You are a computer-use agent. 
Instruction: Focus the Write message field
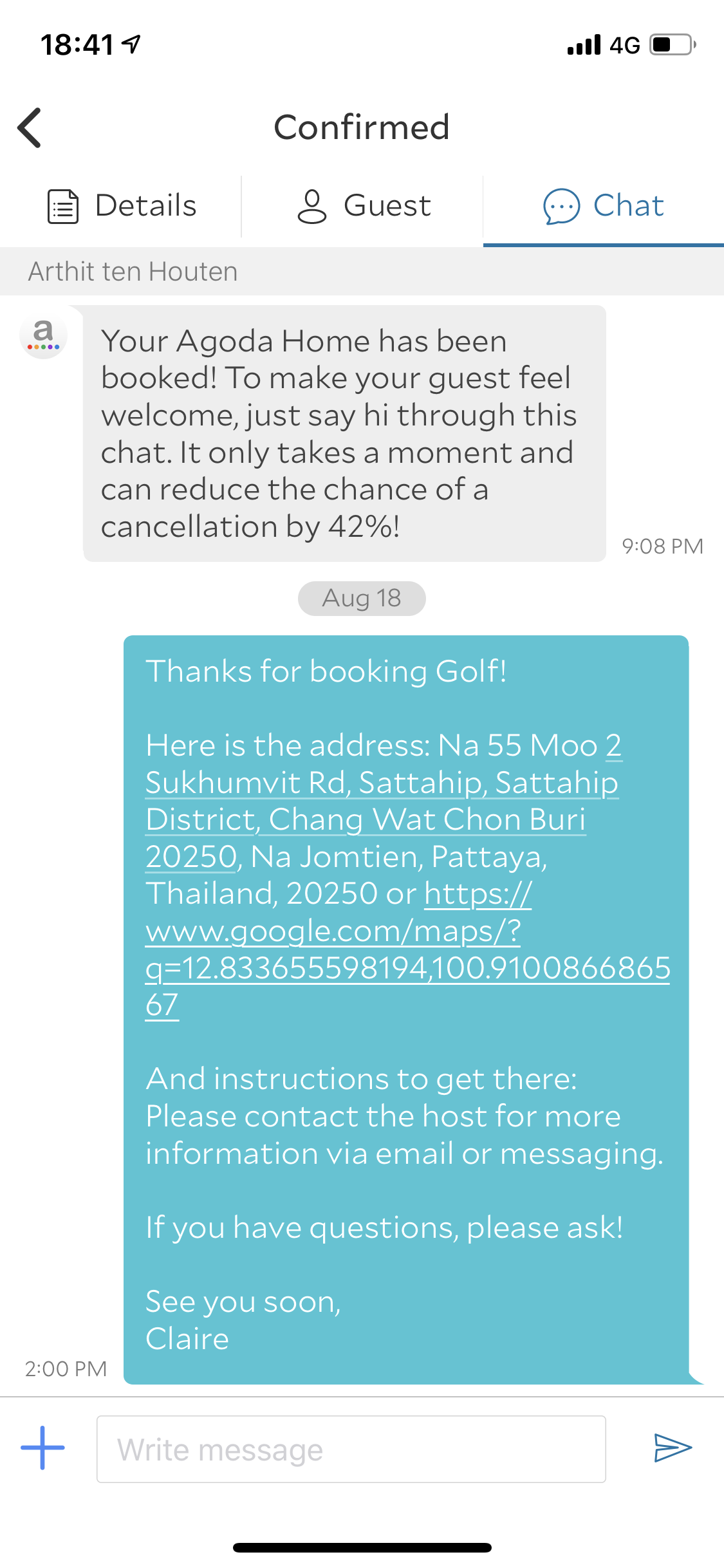351,1449
